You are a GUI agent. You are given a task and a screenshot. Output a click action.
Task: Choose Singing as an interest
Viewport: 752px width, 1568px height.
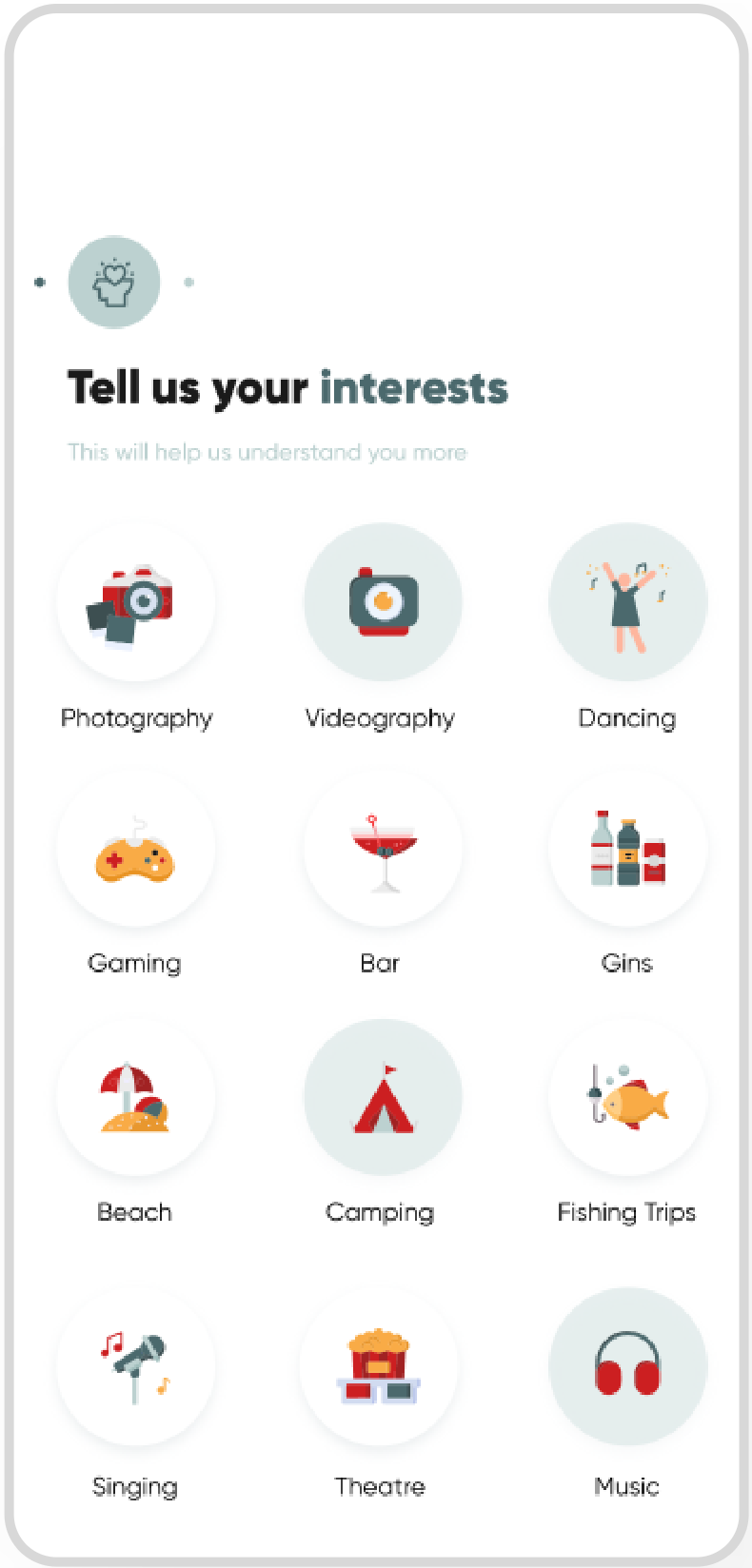click(x=135, y=1367)
